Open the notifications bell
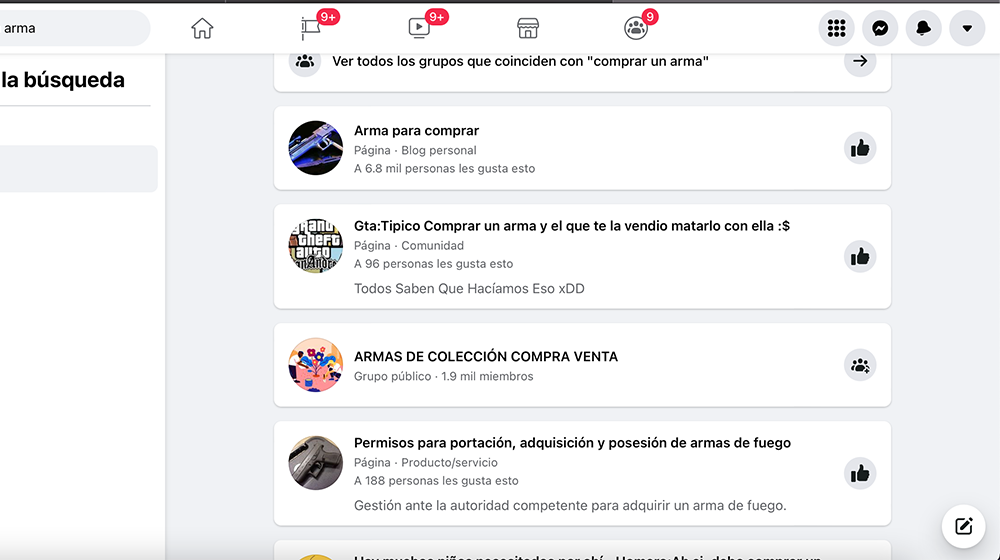This screenshot has height=560, width=1000. pos(923,28)
